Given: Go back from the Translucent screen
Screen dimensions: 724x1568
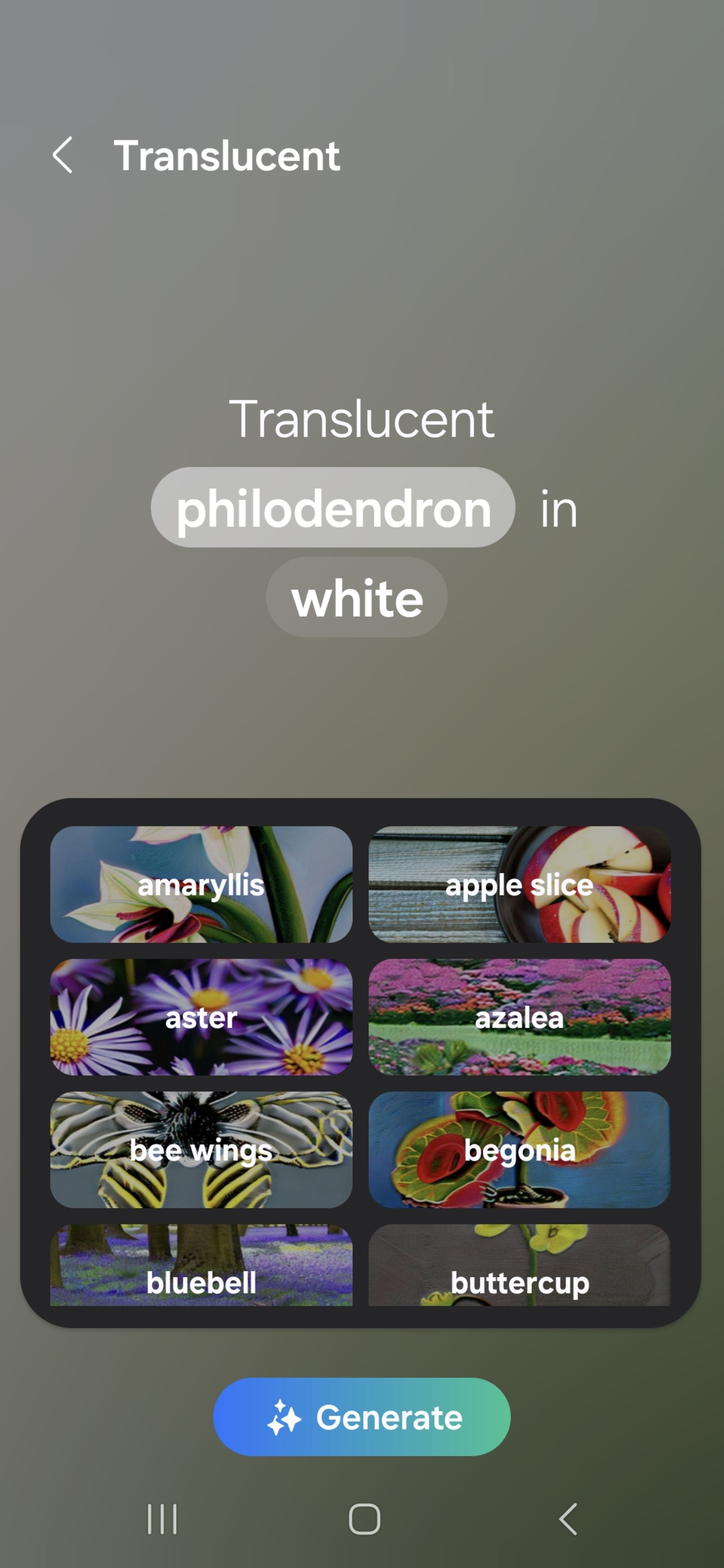Looking at the screenshot, I should 63,155.
